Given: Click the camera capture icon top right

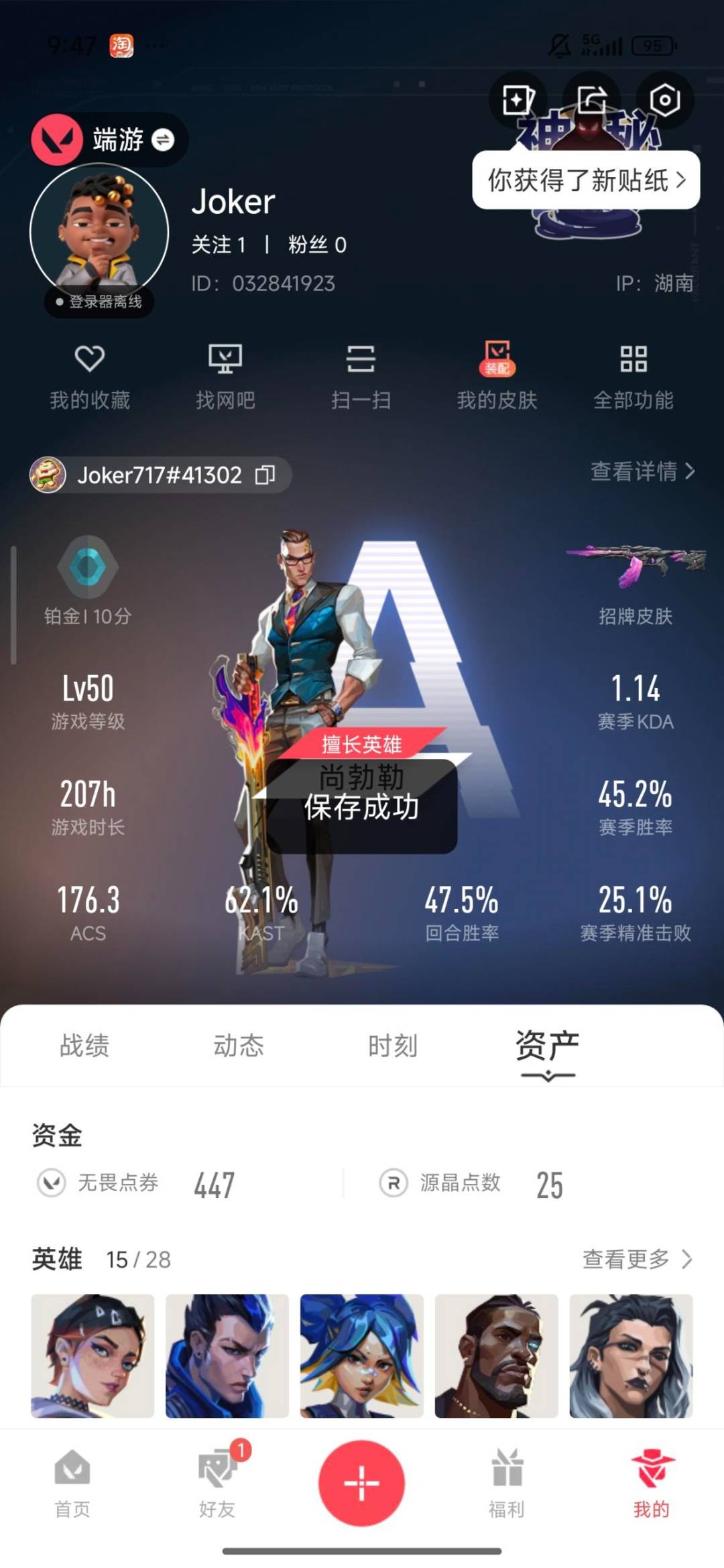Looking at the screenshot, I should point(664,99).
